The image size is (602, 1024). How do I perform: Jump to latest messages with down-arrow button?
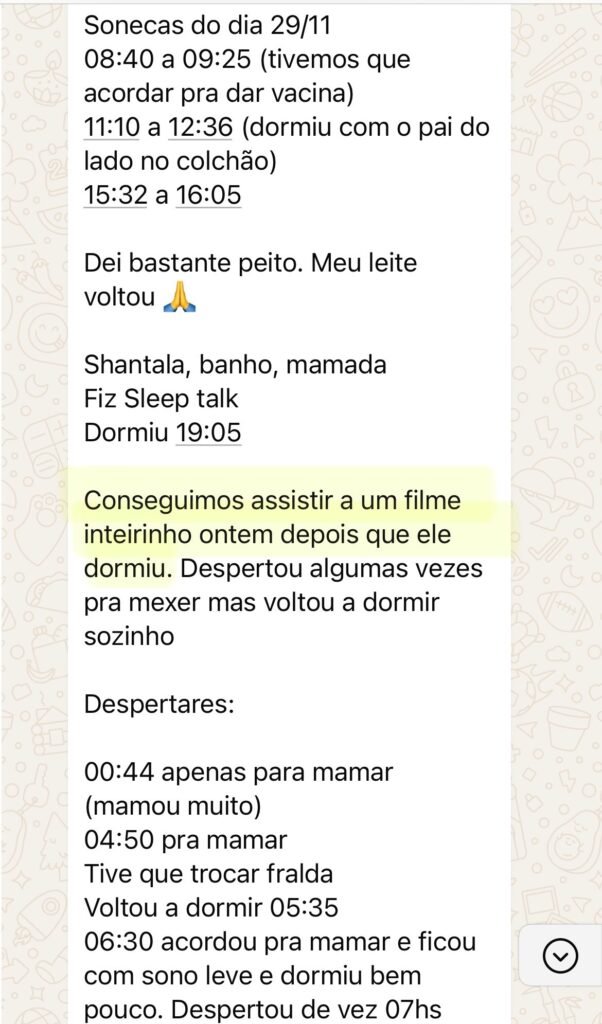(x=560, y=957)
